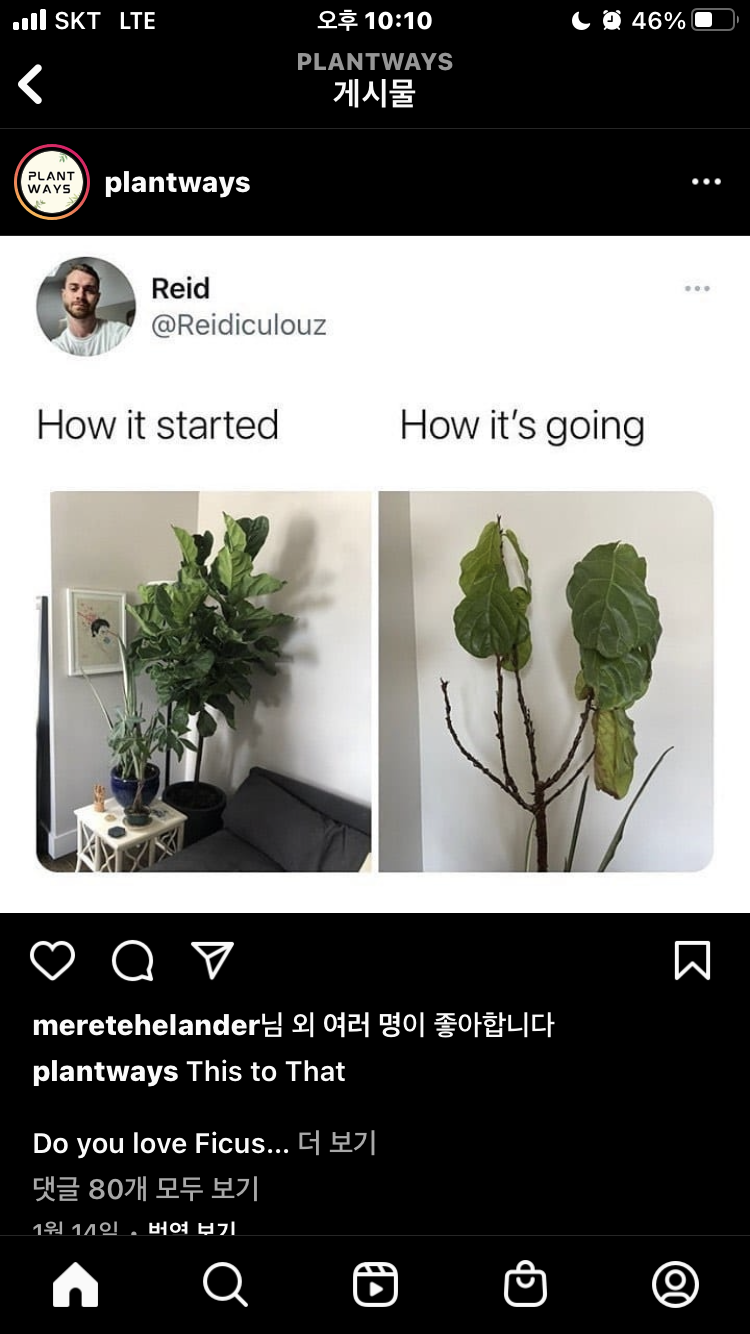Screen dimensions: 750x1334
Task: Open plantways username in post header
Action: [x=177, y=182]
